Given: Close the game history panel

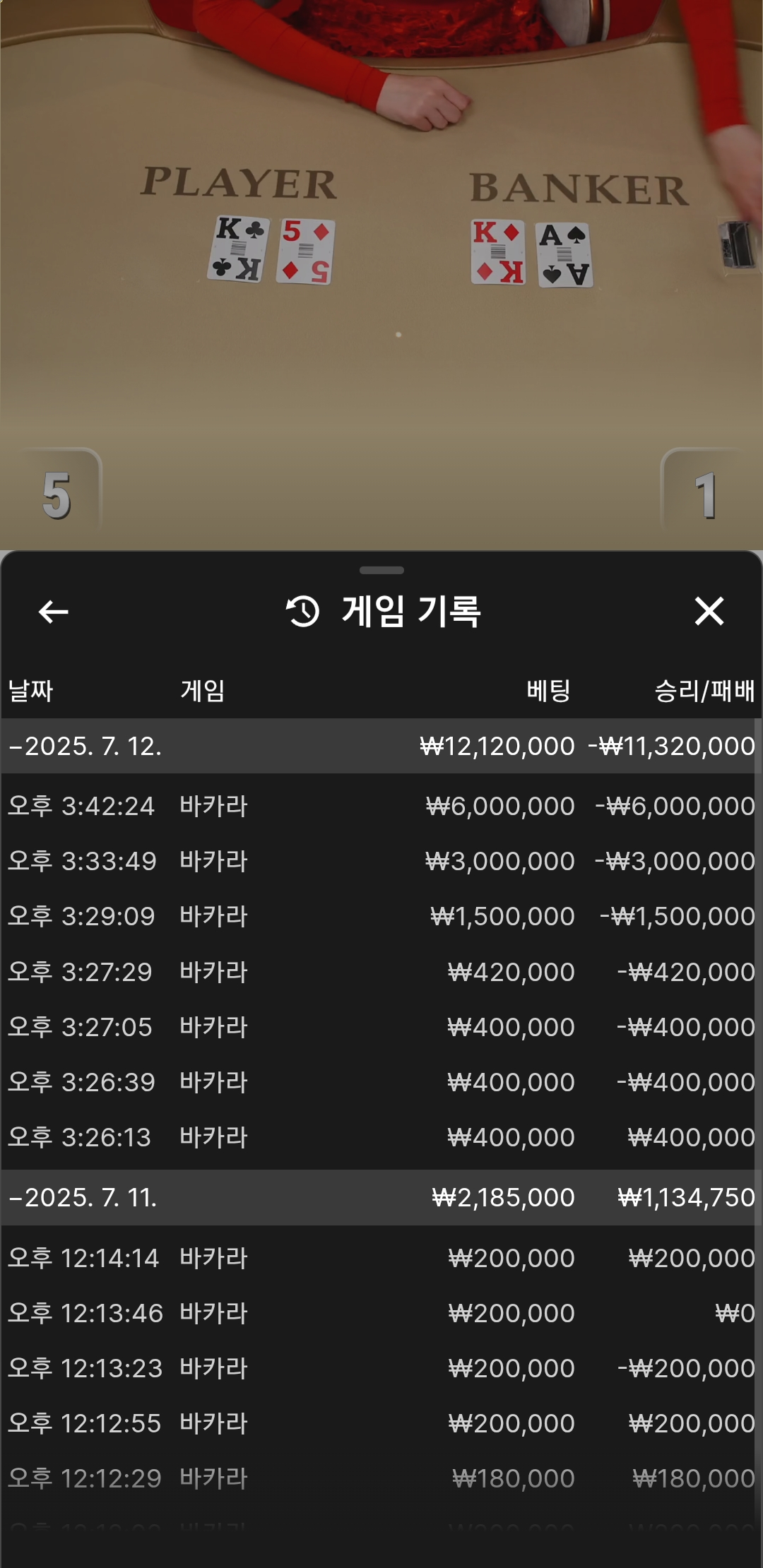Looking at the screenshot, I should tap(709, 612).
